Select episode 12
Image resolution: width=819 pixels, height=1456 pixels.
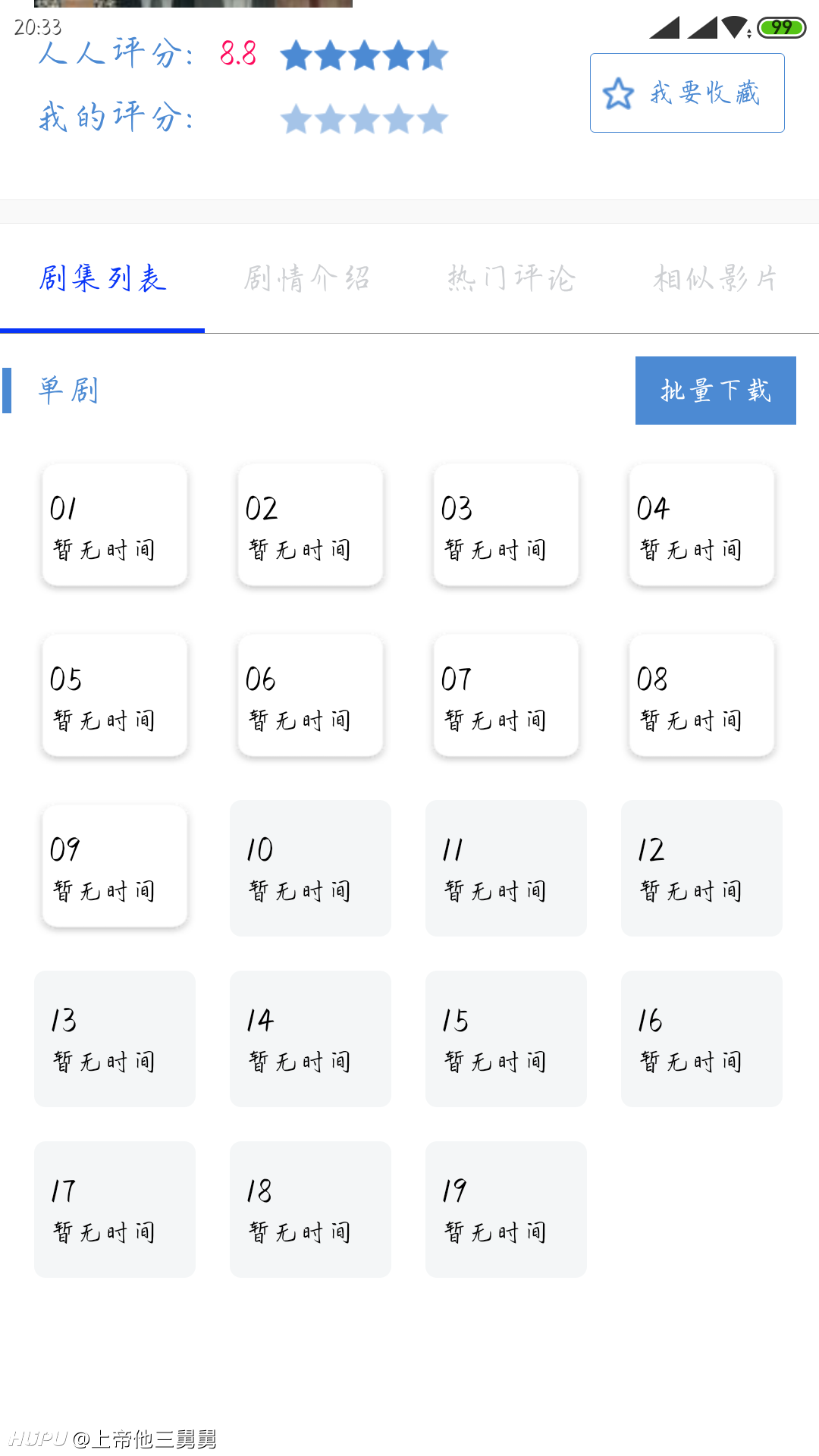[701, 868]
